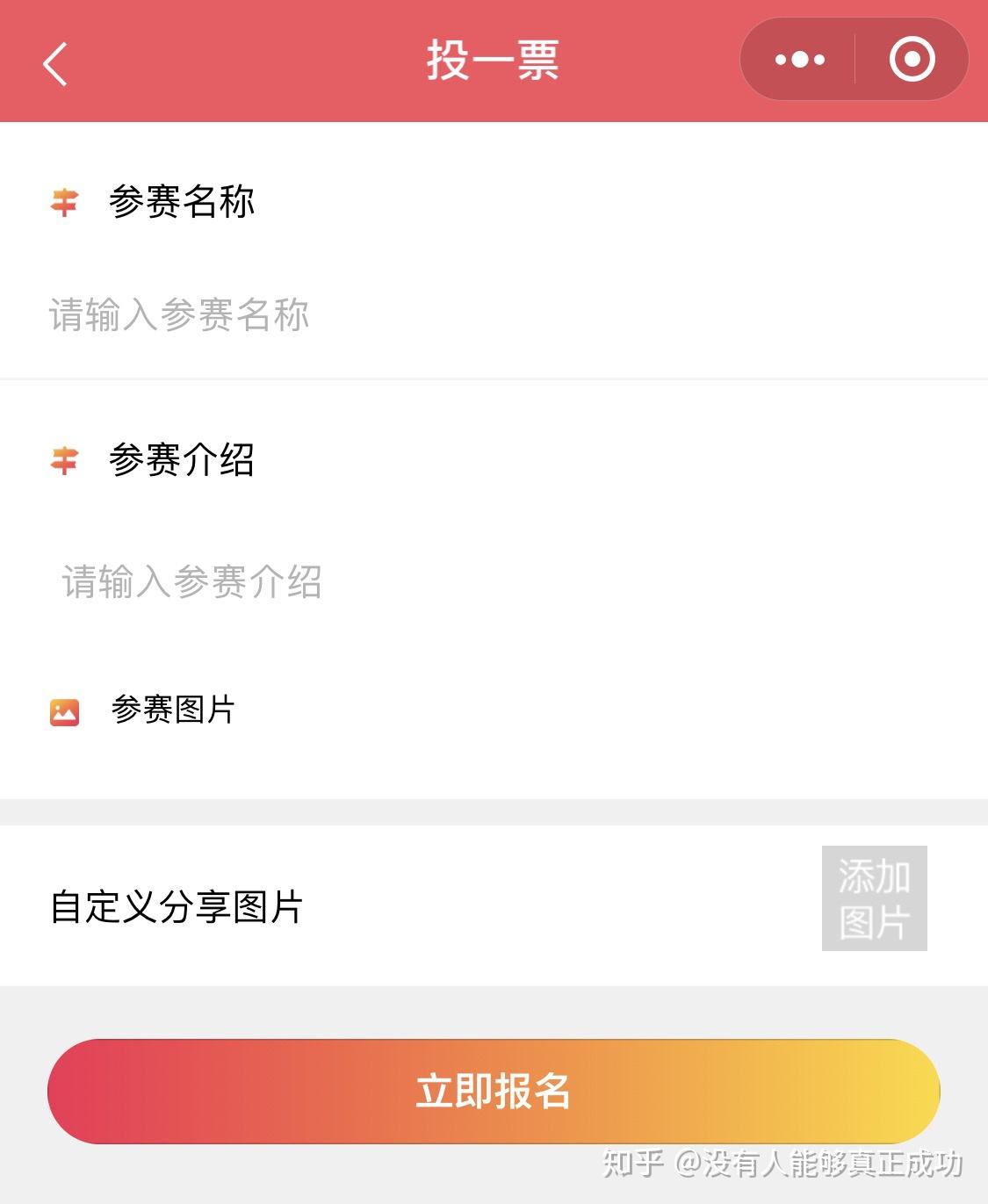Tap 添加图片 to add share image
Screen dimensions: 988x1204
pos(874,898)
